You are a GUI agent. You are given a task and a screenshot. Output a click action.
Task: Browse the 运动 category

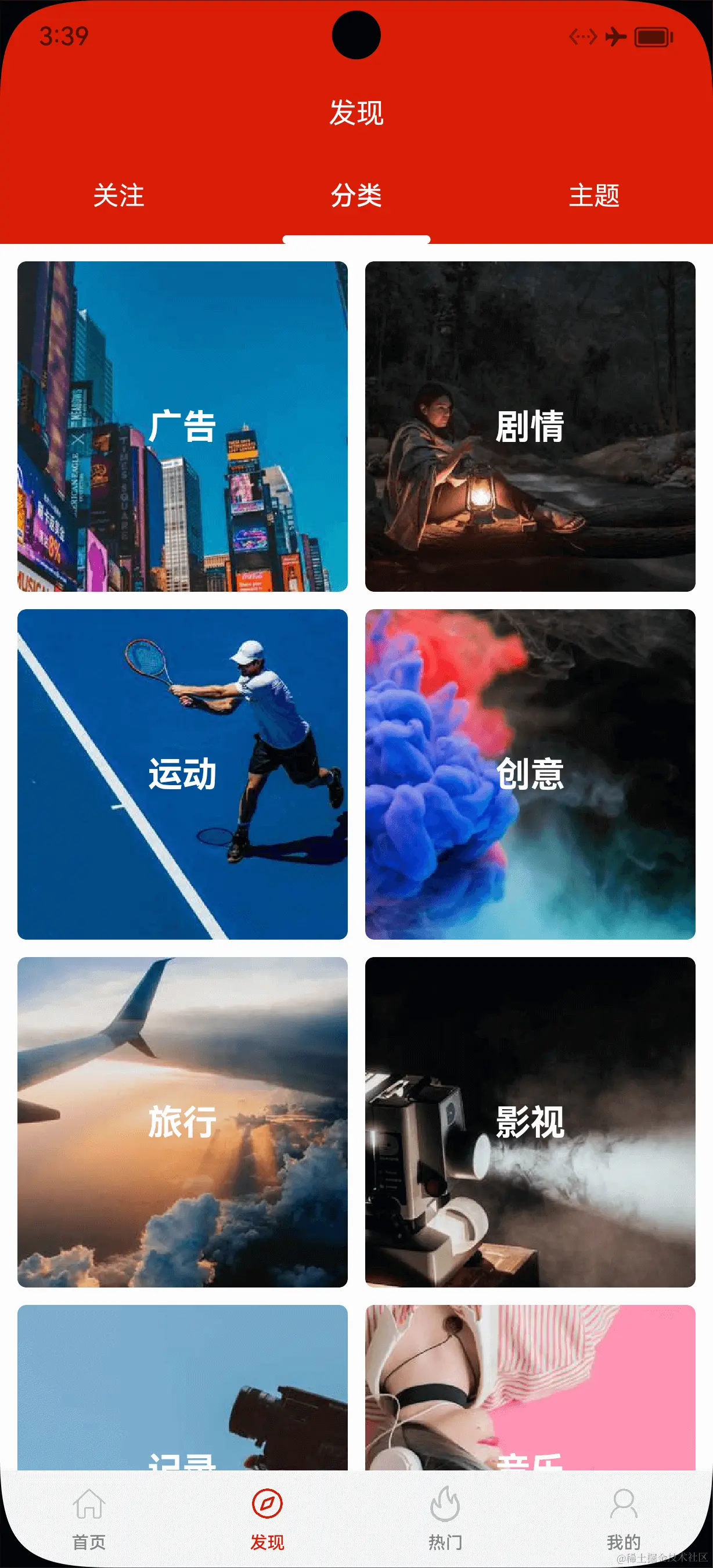(x=182, y=774)
